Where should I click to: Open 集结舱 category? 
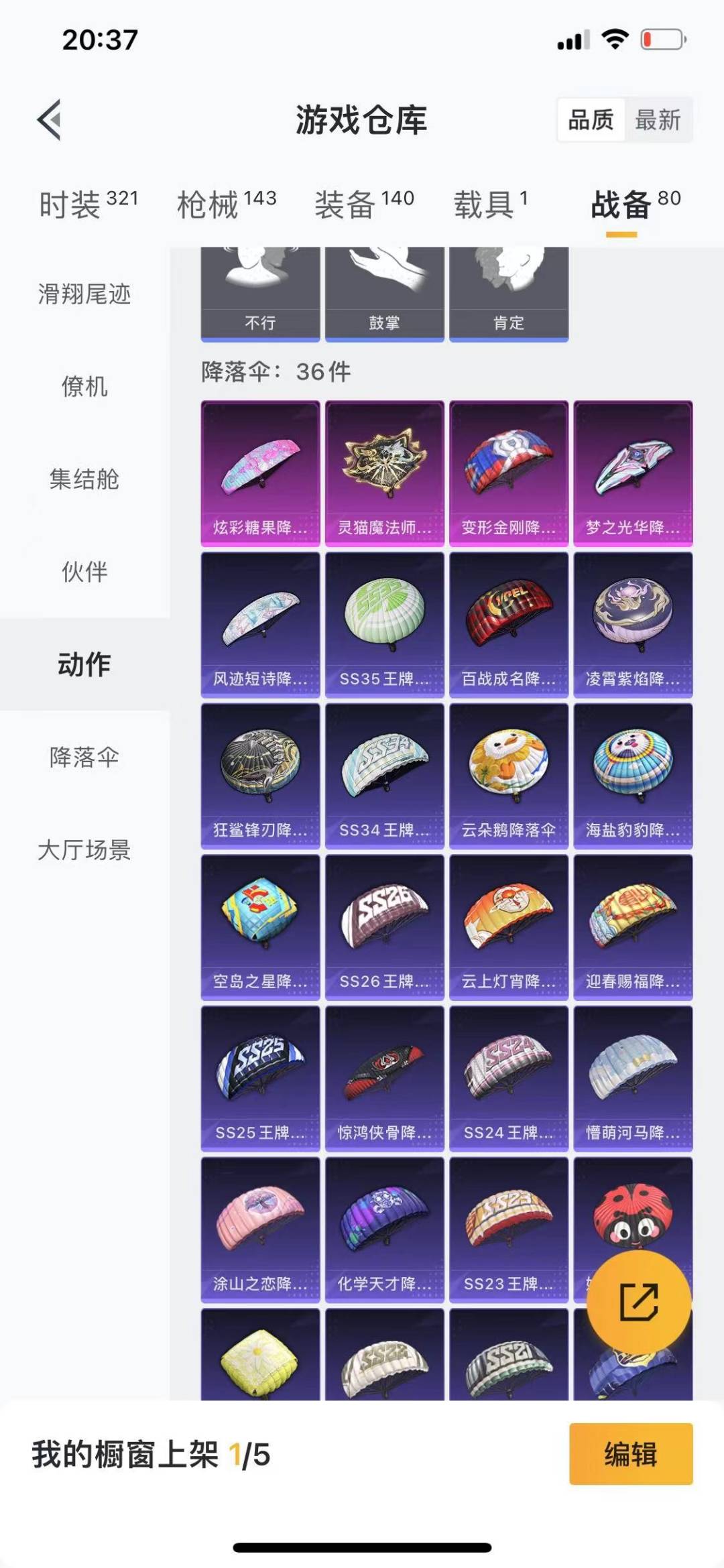(84, 479)
